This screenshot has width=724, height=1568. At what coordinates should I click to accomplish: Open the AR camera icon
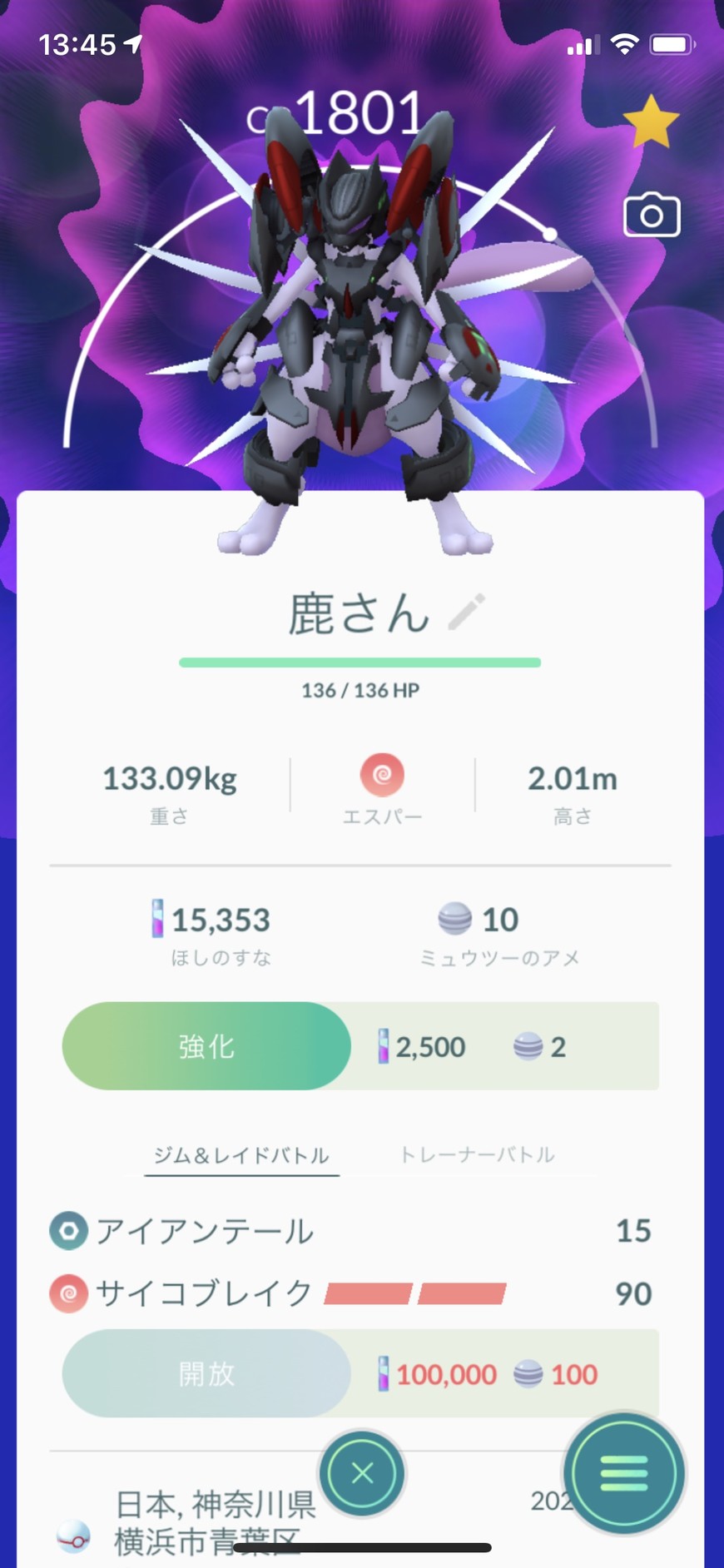pos(652,216)
